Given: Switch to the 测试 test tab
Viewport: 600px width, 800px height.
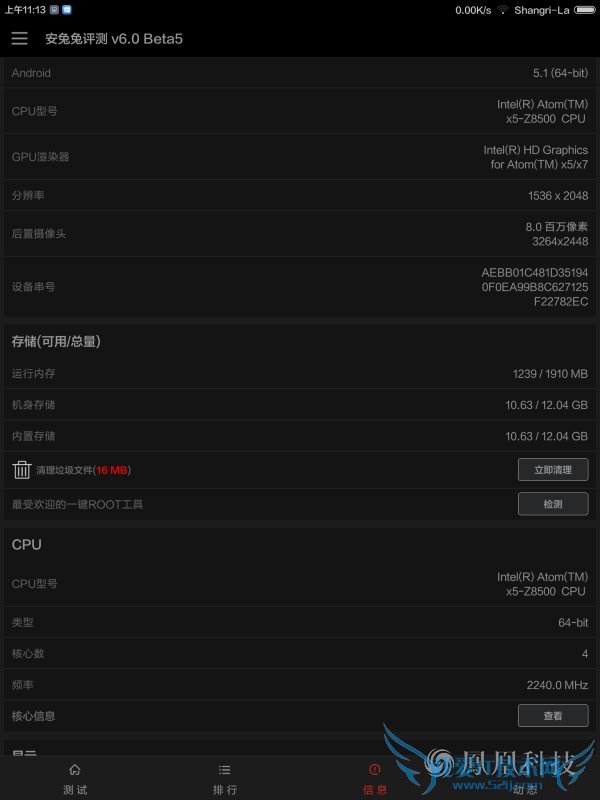Looking at the screenshot, I should pos(75,779).
